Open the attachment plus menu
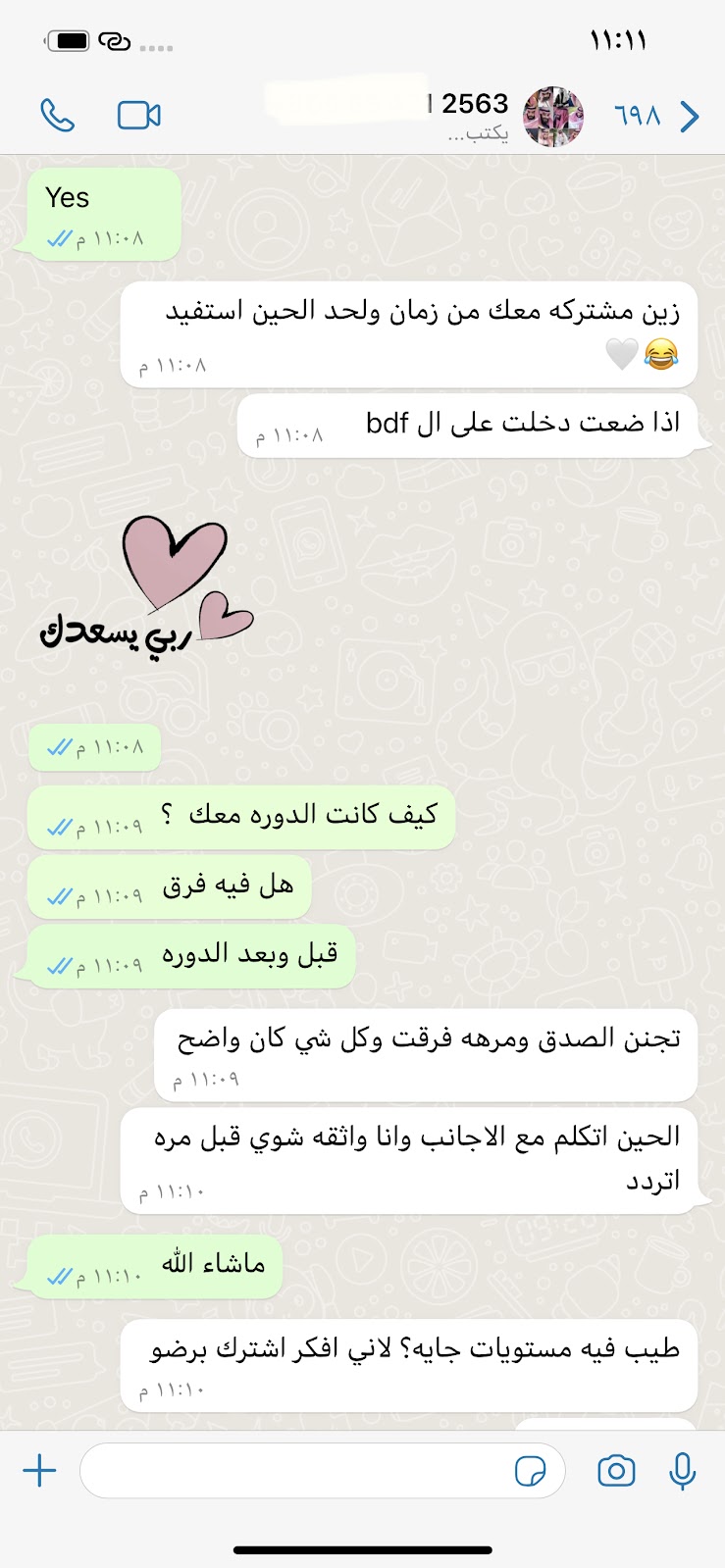This screenshot has width=725, height=1568. coord(39,1470)
